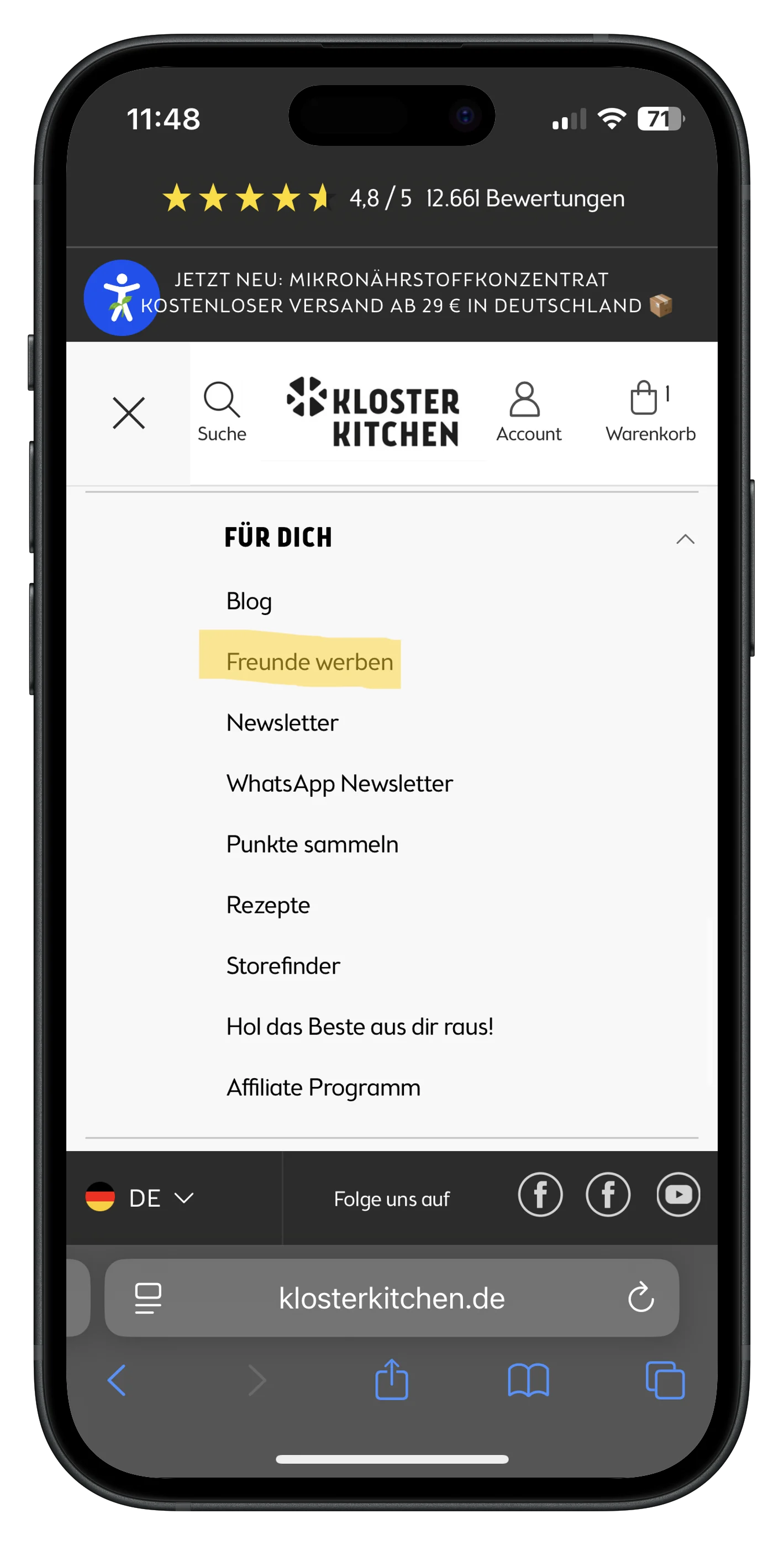Viewport: 784px width, 1545px height.
Task: Reload the klosterkitchen.de page
Action: 640,1298
